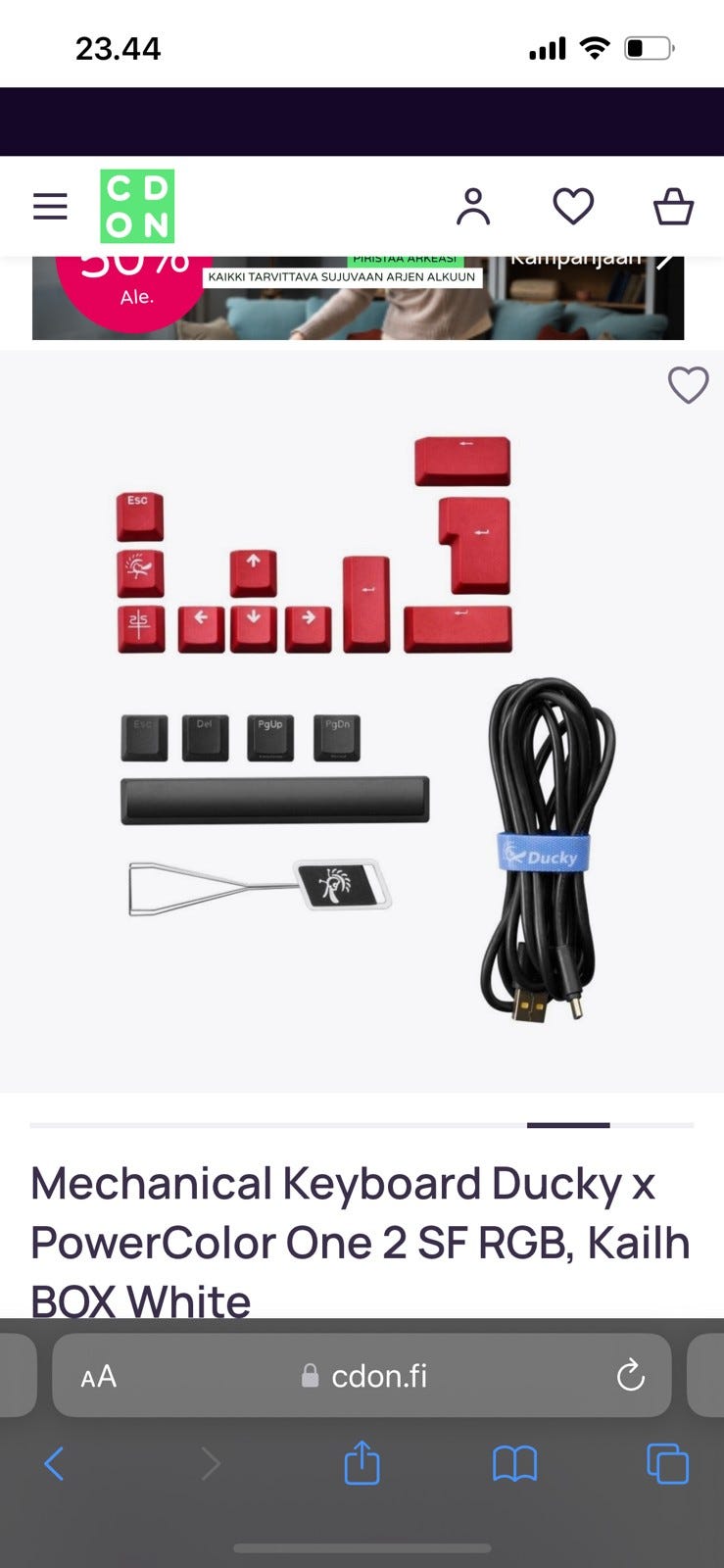The image size is (724, 1568).
Task: Open the hamburger menu
Action: click(50, 206)
